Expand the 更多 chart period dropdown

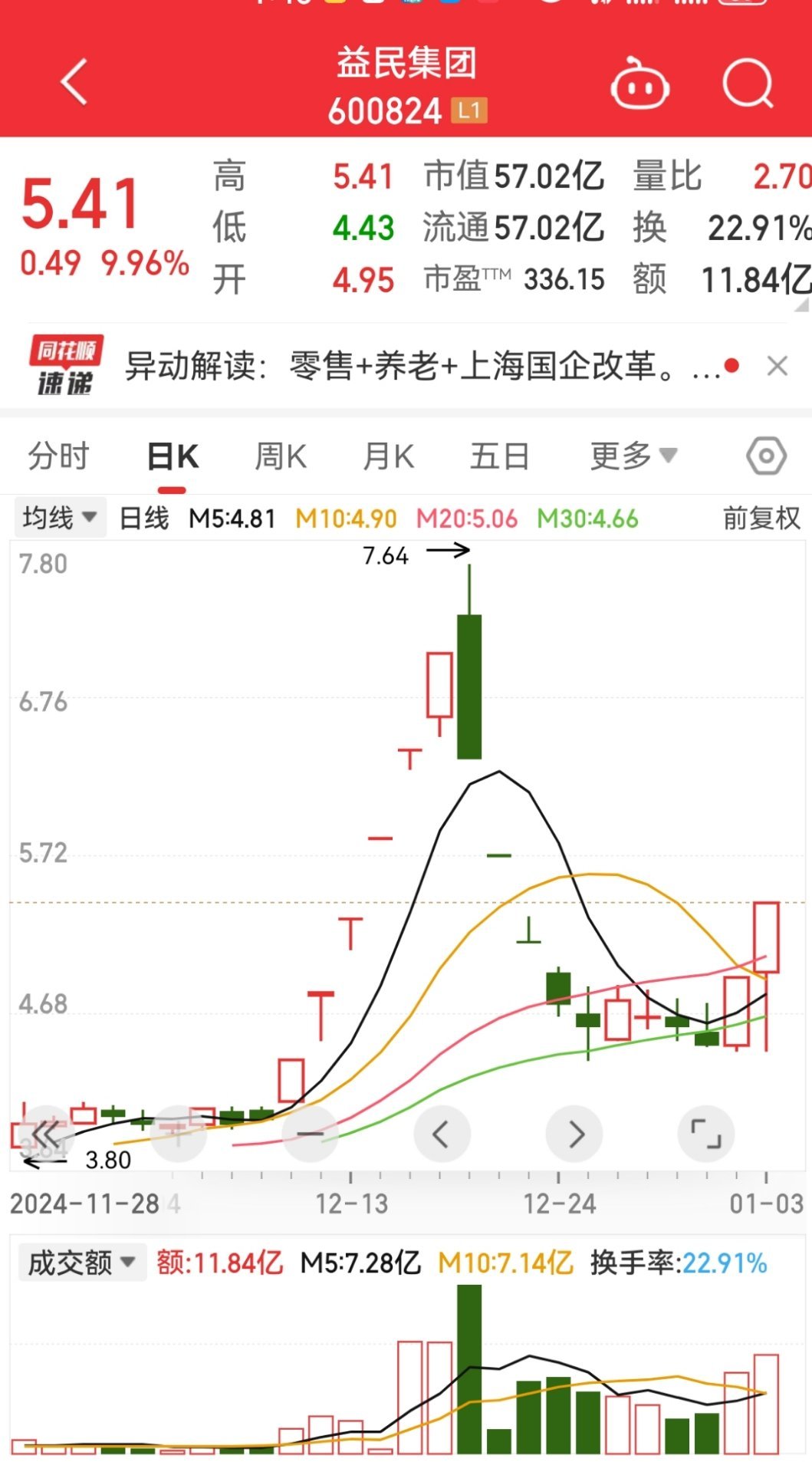click(x=633, y=456)
